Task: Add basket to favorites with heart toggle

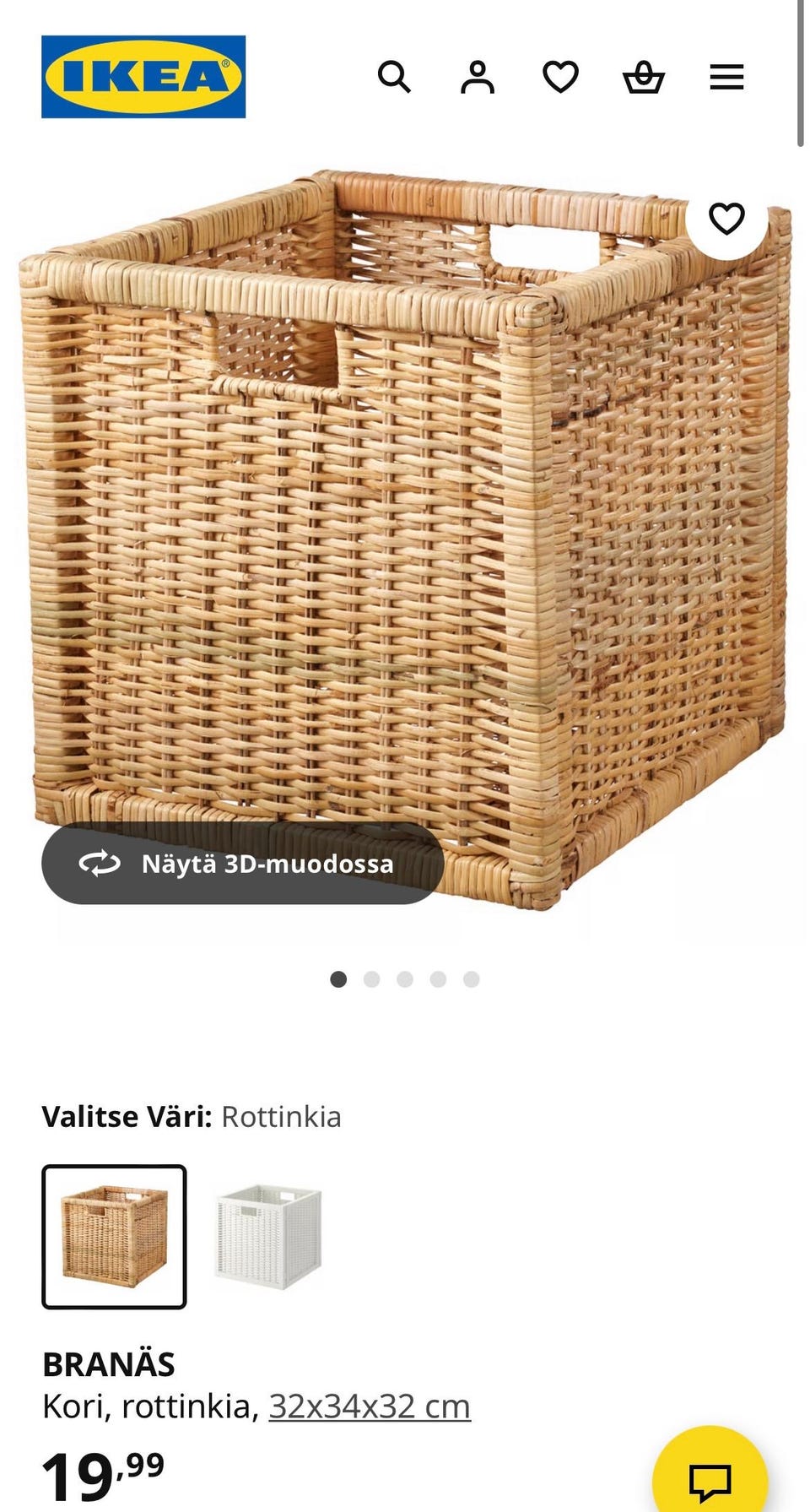Action: point(727,219)
